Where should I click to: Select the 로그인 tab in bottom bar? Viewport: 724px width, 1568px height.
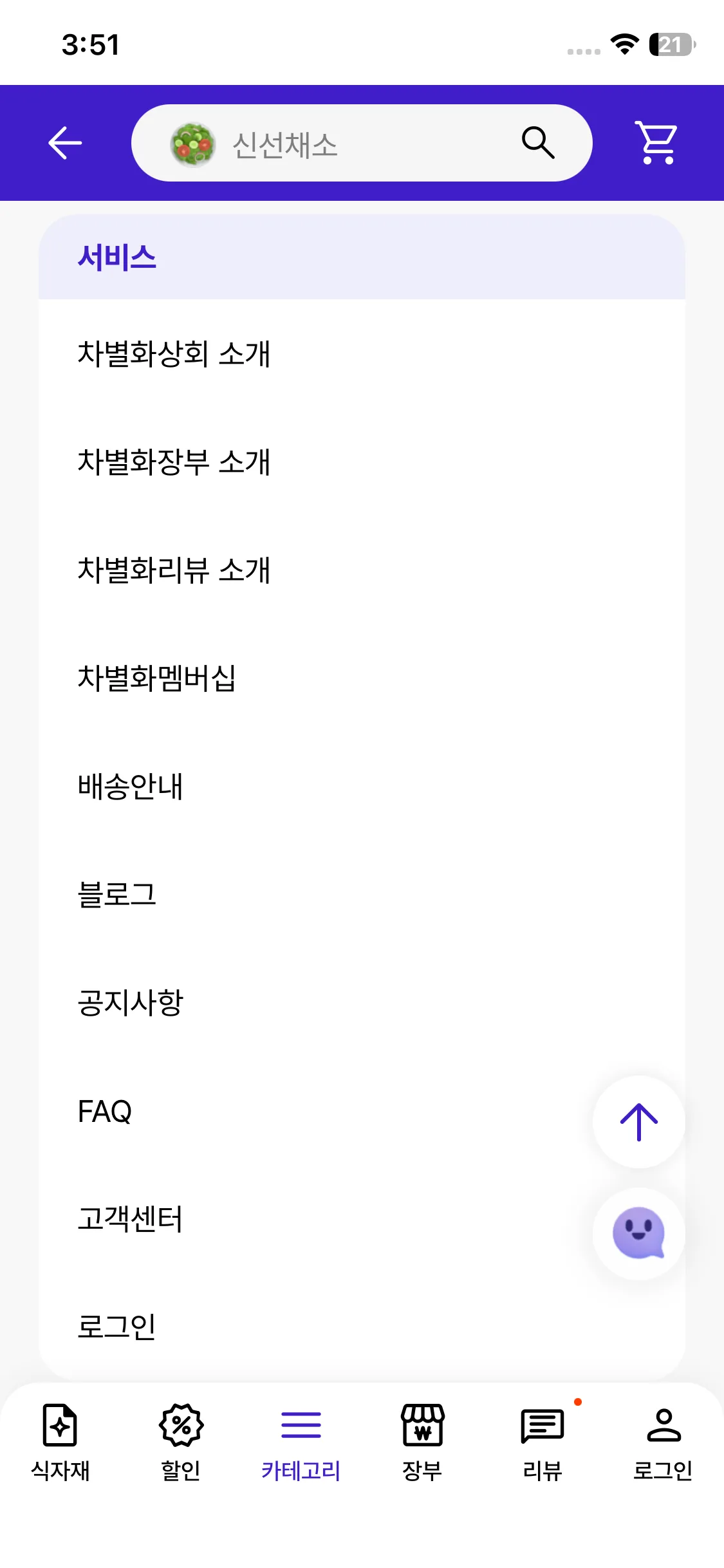(663, 1442)
